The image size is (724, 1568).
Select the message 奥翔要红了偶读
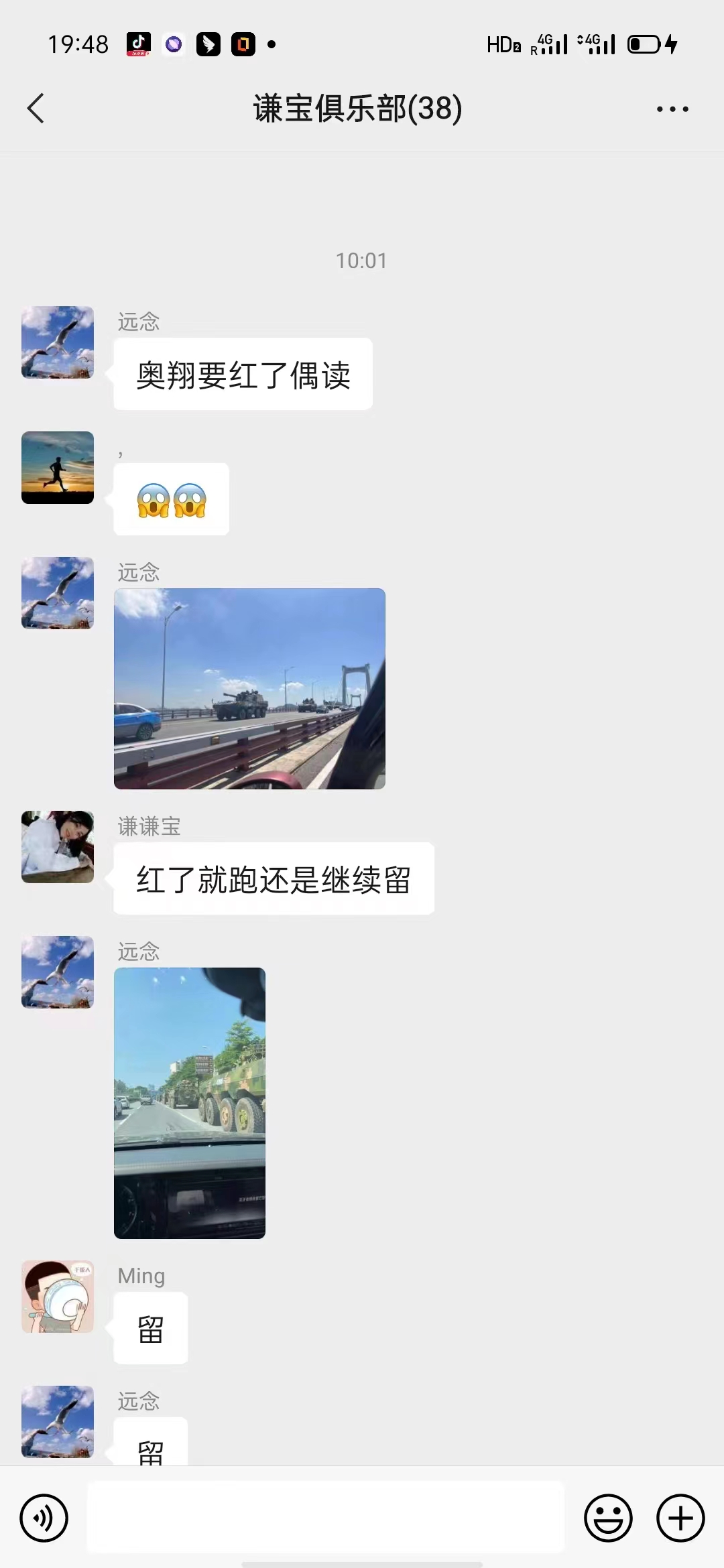(242, 373)
